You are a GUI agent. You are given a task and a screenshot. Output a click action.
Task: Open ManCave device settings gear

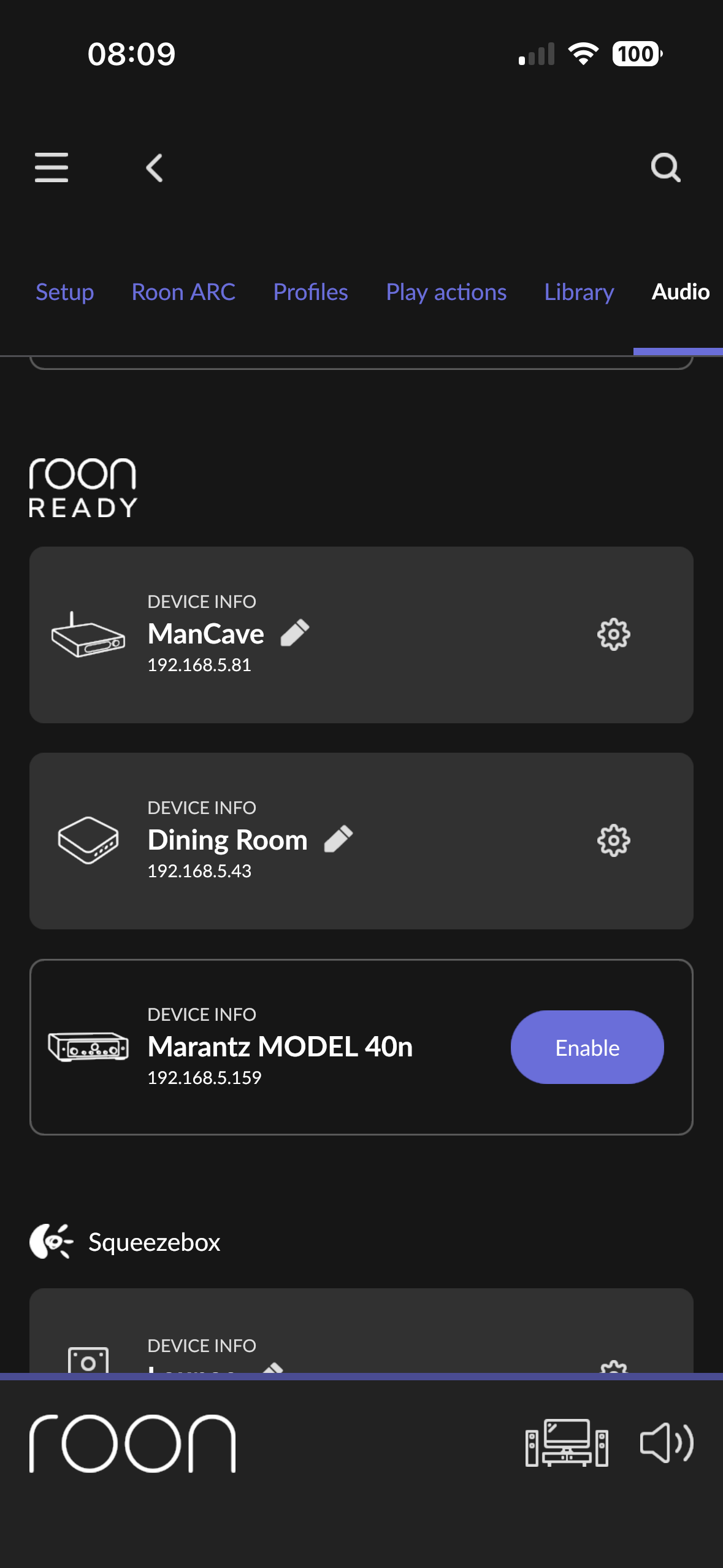614,634
